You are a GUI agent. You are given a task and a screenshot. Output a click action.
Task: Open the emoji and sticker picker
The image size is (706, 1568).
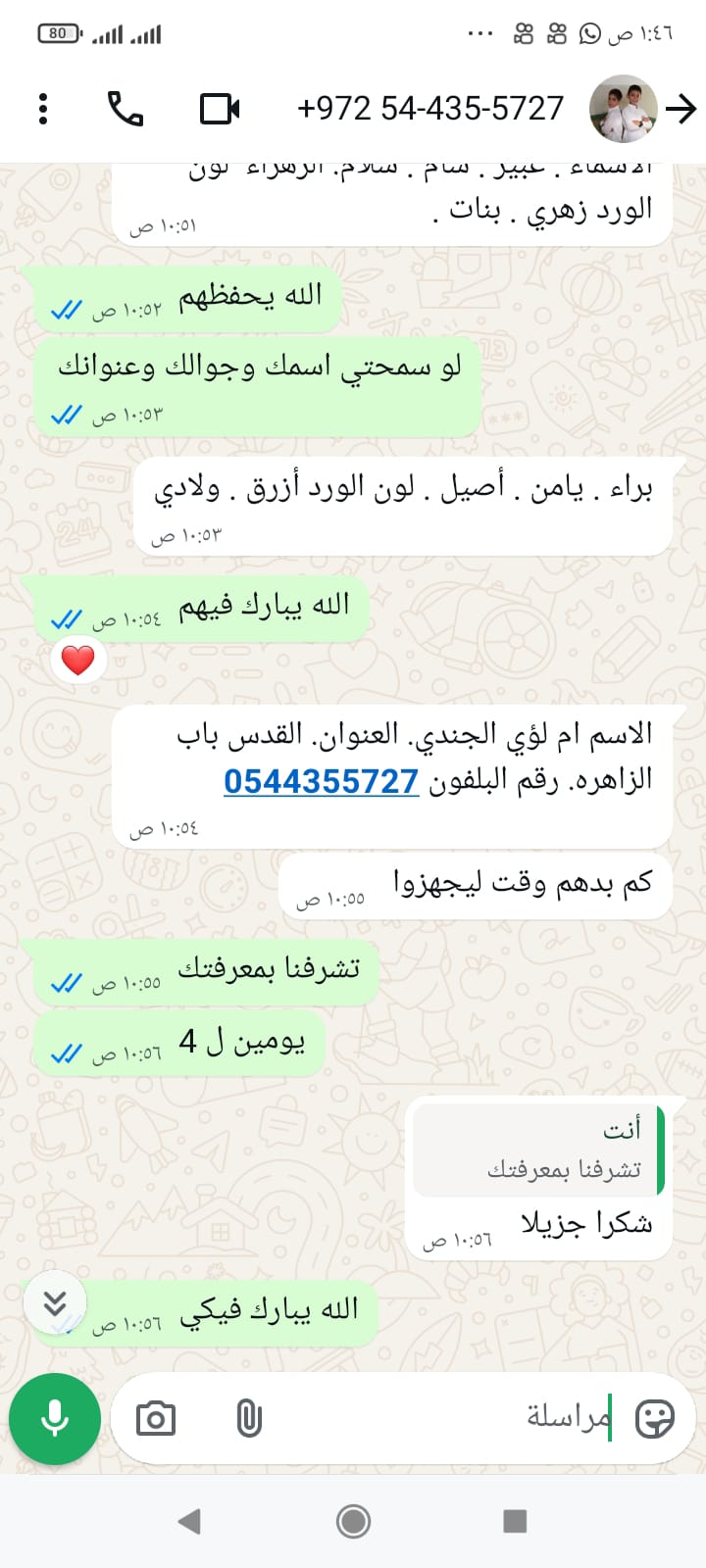point(655,1418)
